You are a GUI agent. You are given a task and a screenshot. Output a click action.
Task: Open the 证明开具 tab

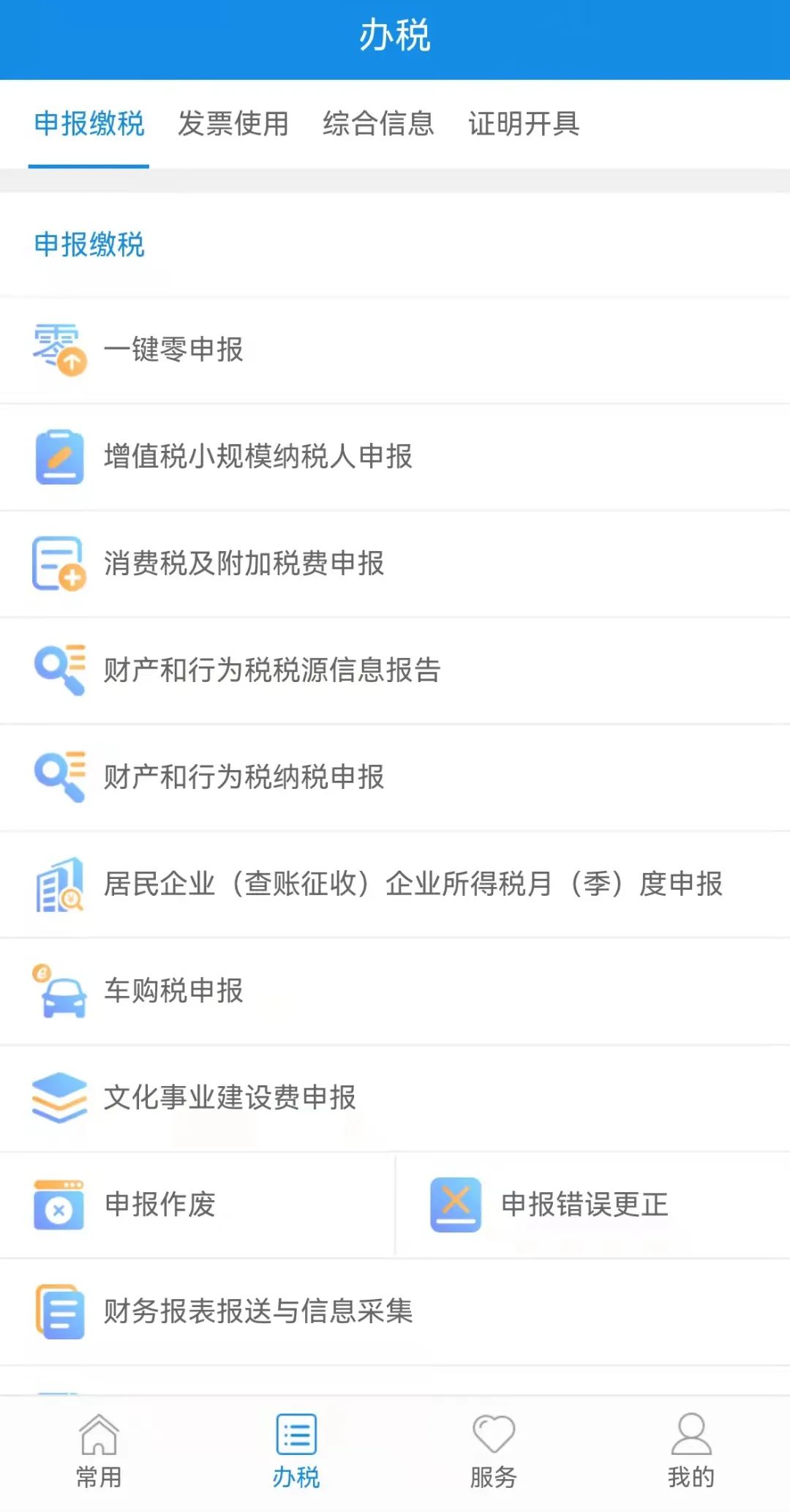click(x=524, y=124)
